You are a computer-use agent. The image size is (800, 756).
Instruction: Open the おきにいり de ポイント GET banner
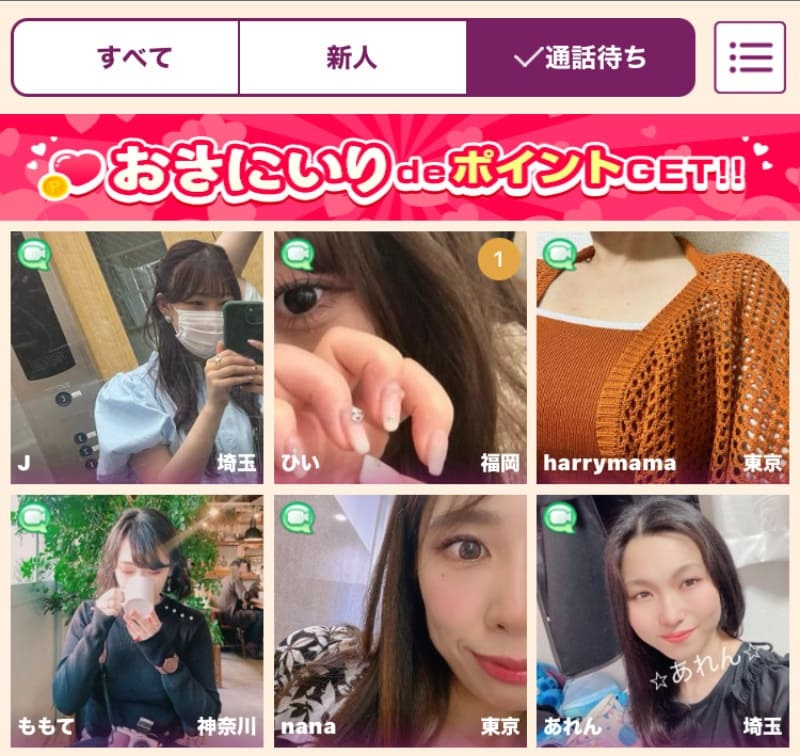click(400, 167)
